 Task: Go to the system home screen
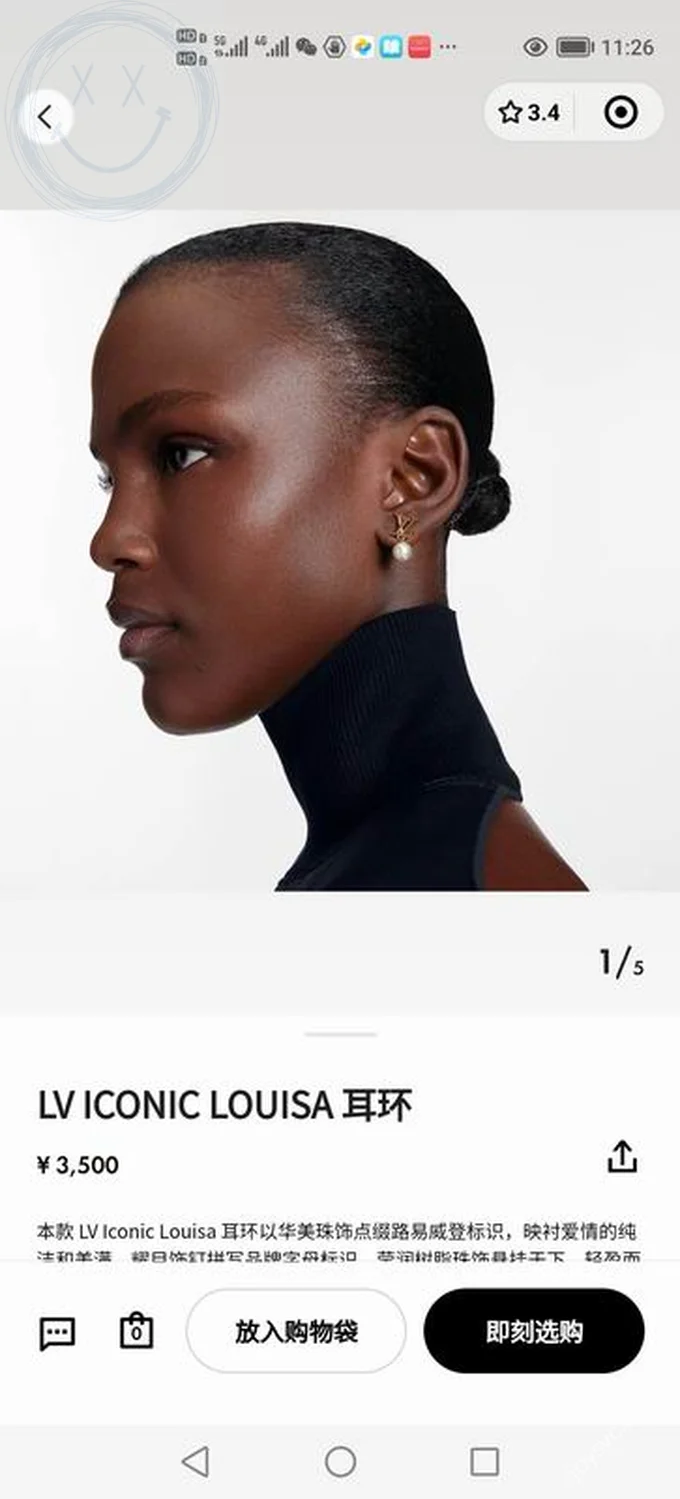click(340, 1462)
